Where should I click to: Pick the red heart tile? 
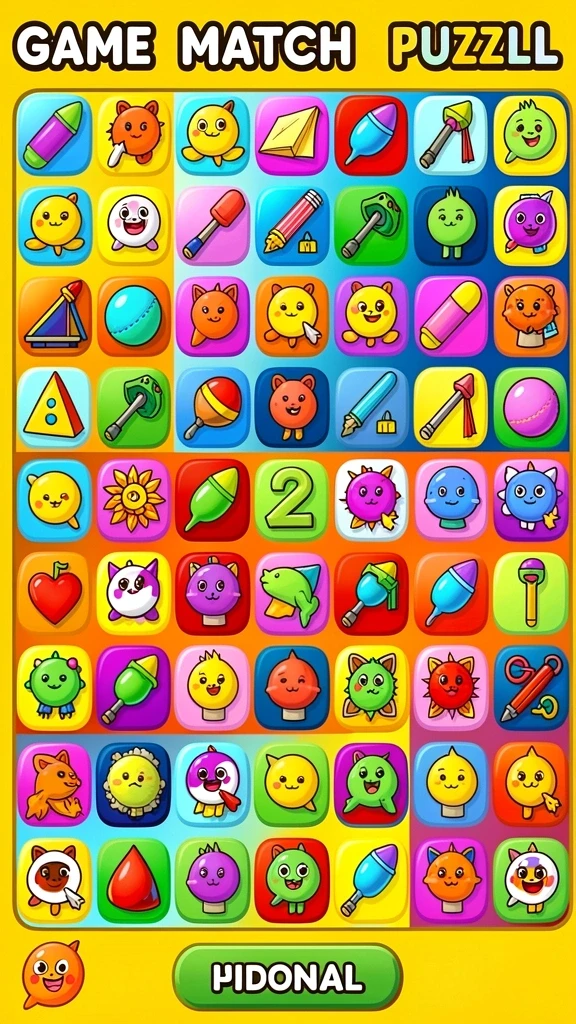54,593
